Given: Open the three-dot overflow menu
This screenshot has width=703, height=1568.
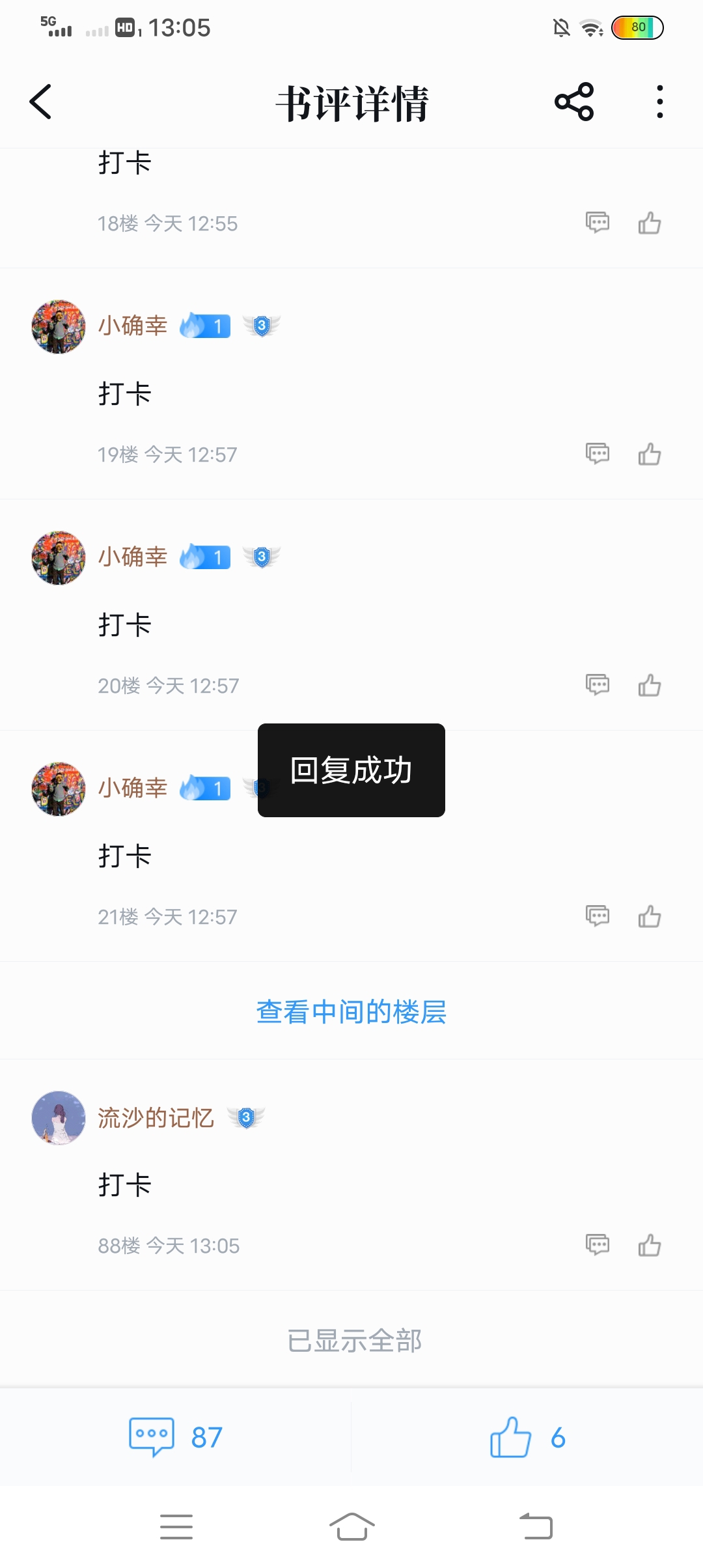Looking at the screenshot, I should [x=660, y=102].
